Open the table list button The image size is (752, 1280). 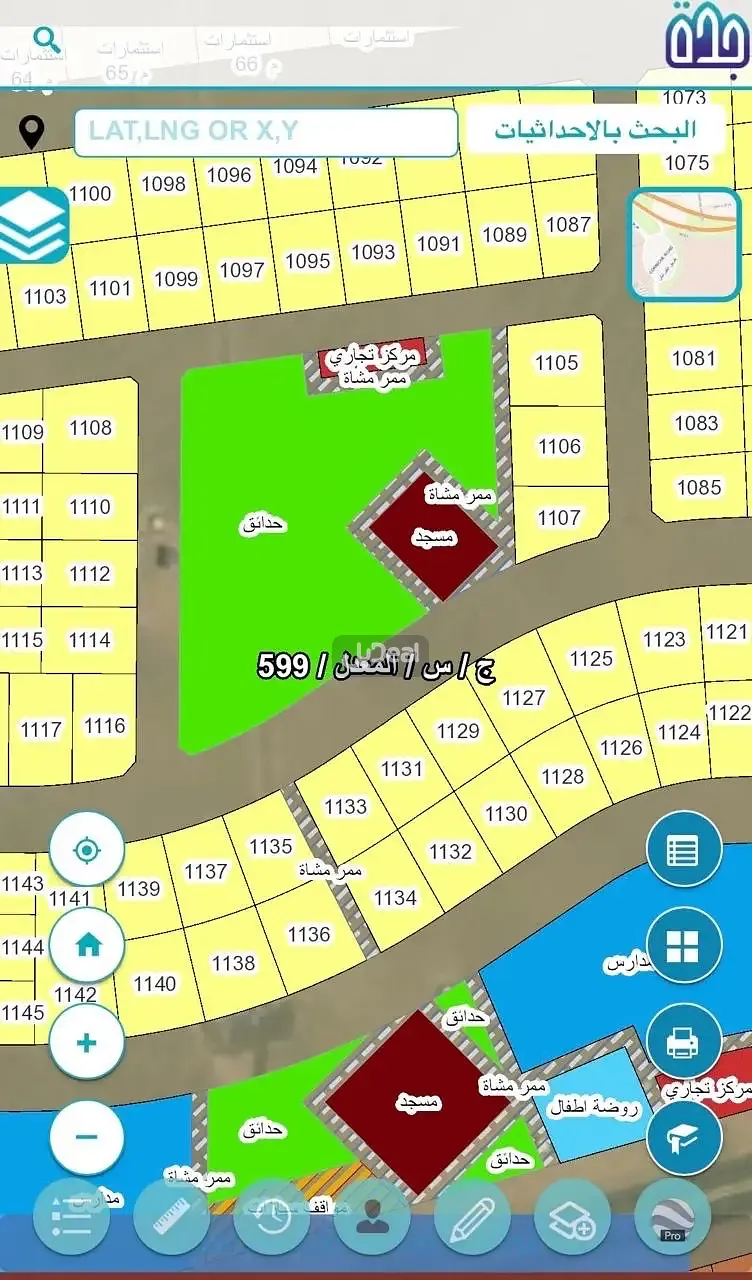click(x=684, y=850)
